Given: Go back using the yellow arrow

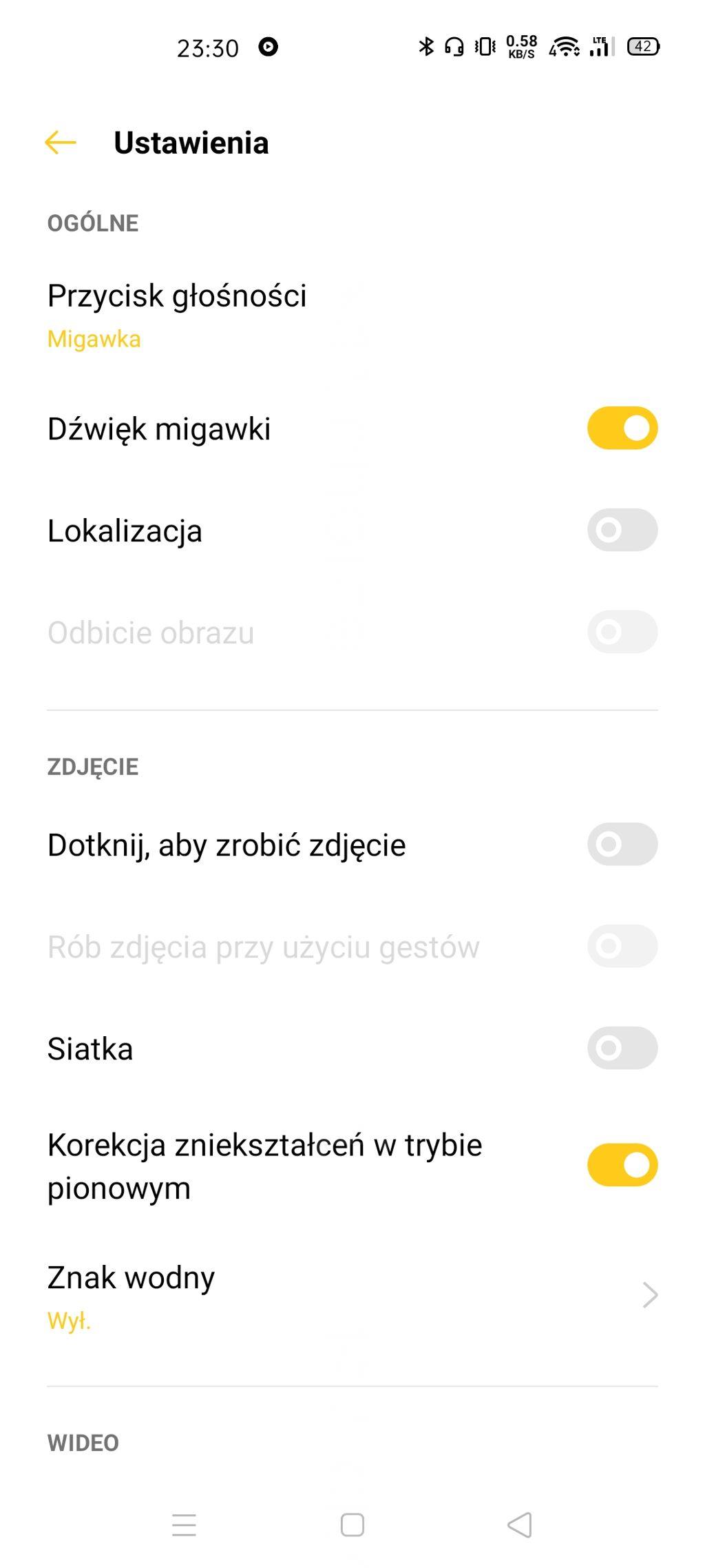Looking at the screenshot, I should (61, 143).
